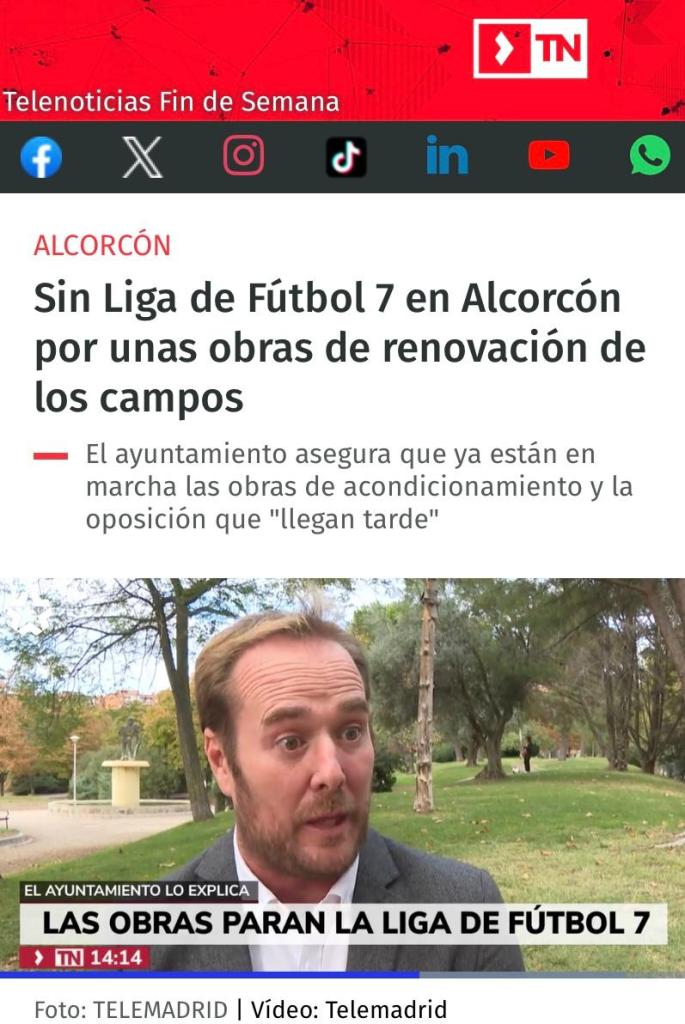Open the ALCORCÓN section tag
This screenshot has width=685, height=1024.
(x=102, y=245)
